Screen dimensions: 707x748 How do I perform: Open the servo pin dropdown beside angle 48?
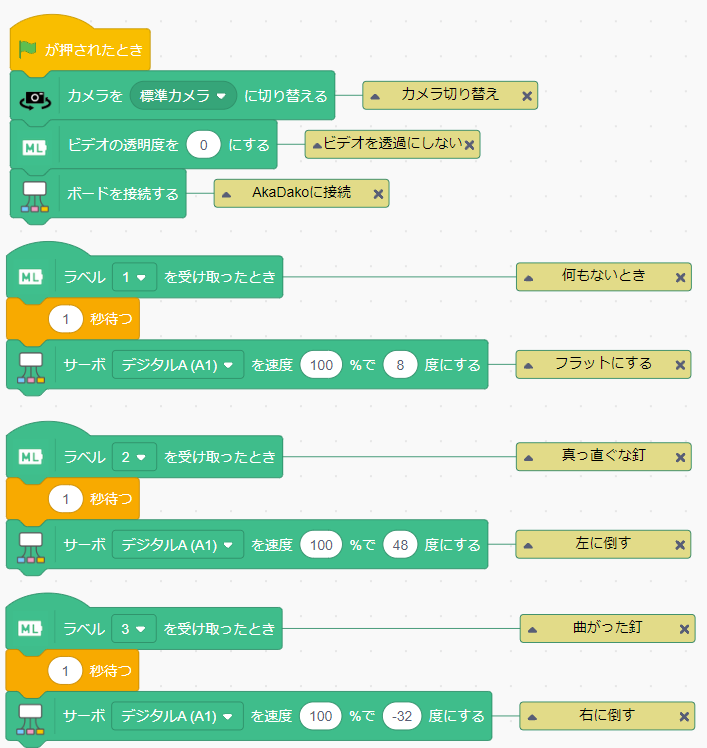(x=176, y=545)
